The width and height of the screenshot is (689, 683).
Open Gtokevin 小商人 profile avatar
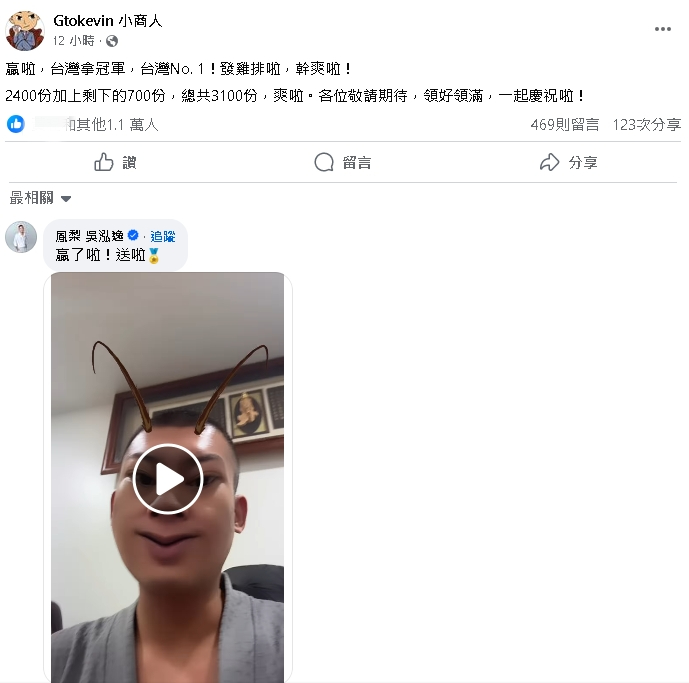point(25,31)
